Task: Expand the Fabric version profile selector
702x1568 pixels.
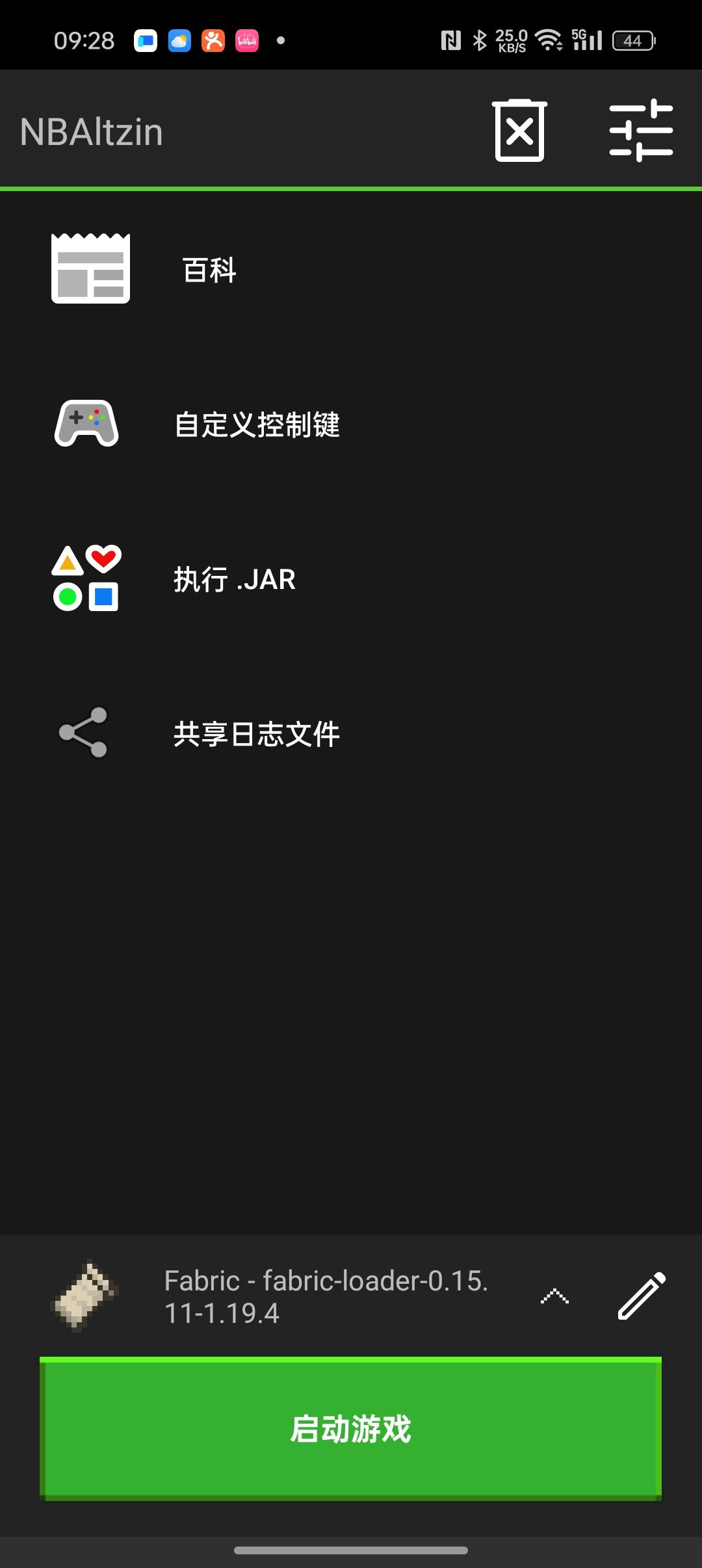Action: 554,1296
